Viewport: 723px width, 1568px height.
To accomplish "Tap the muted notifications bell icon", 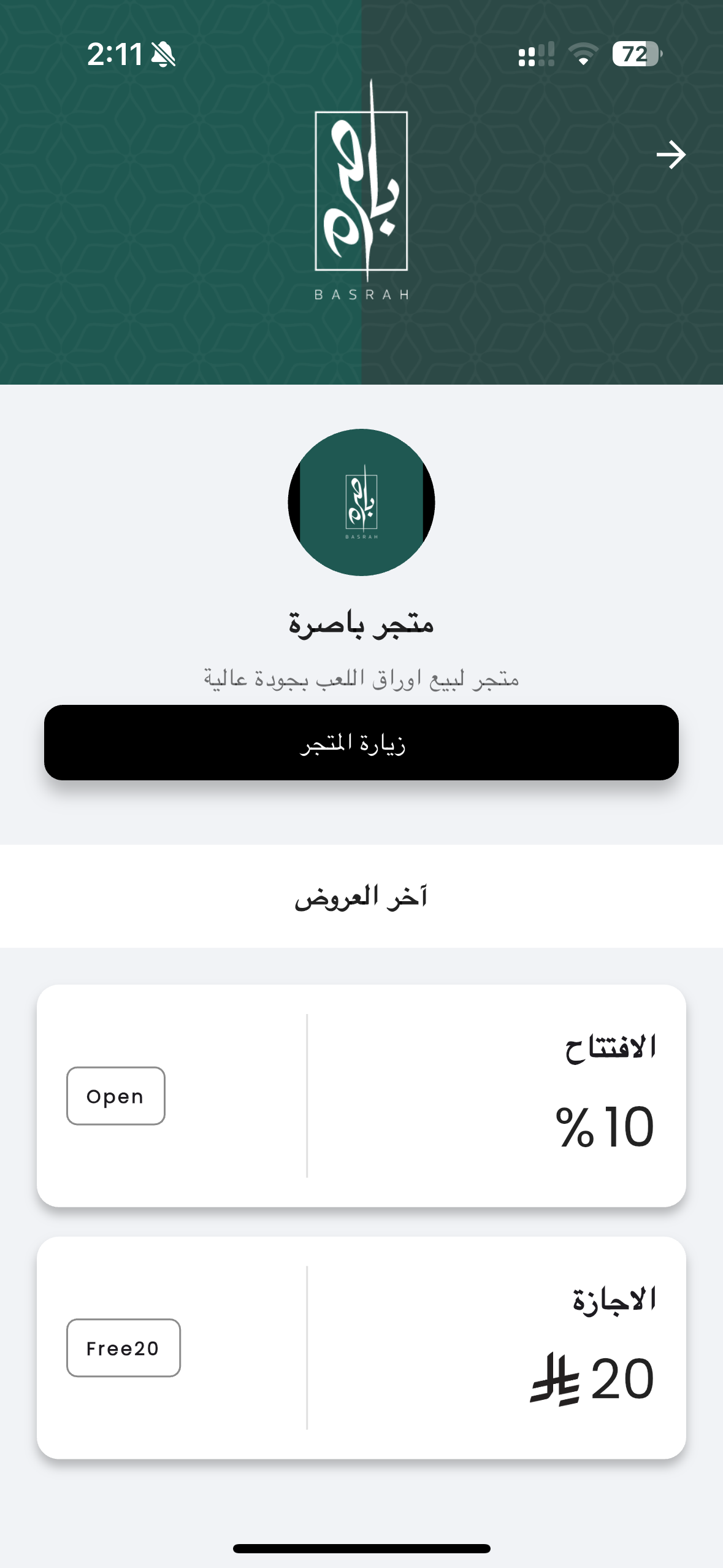I will (x=163, y=56).
